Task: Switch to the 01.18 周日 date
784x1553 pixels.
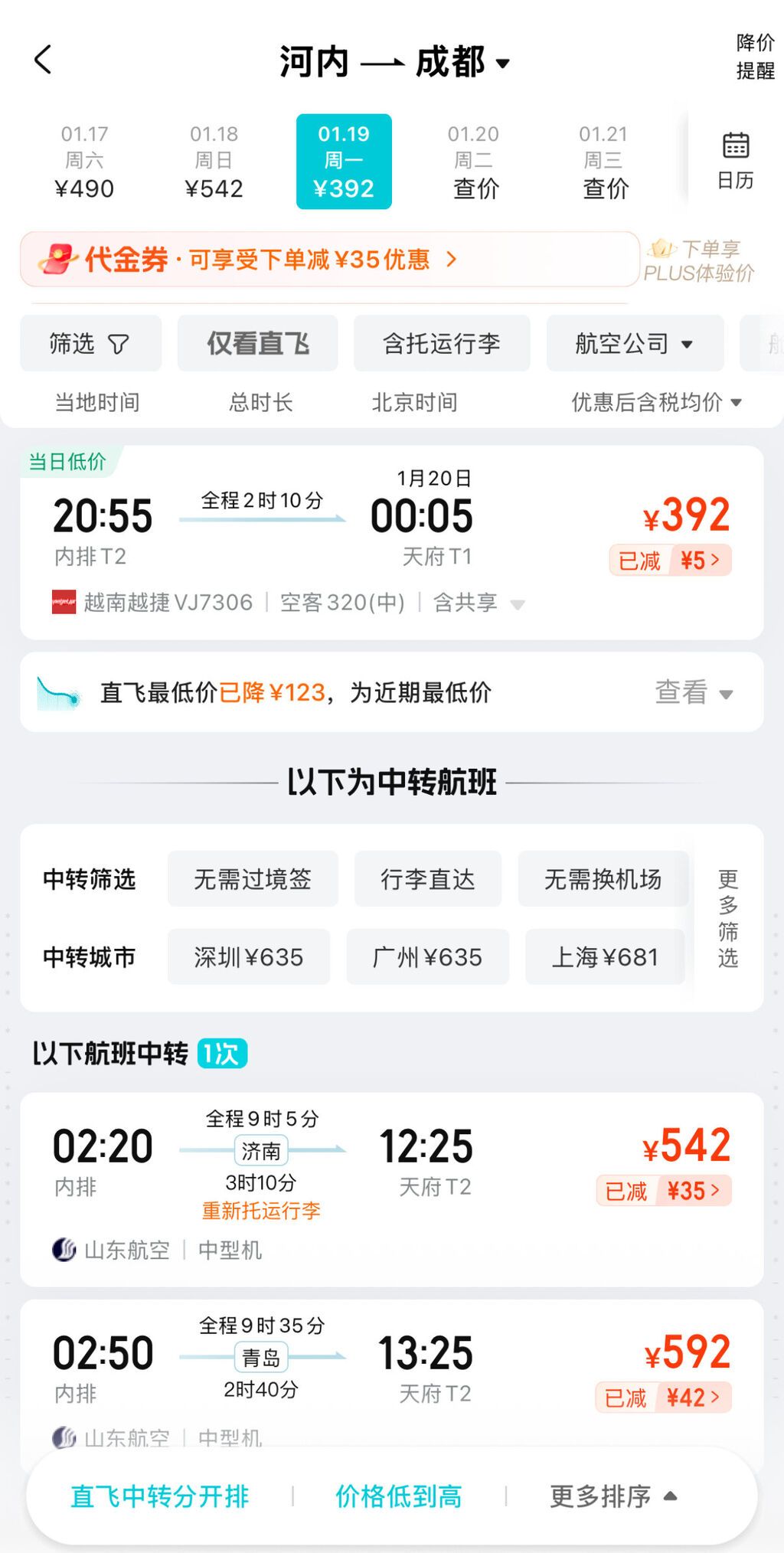Action: tap(214, 162)
